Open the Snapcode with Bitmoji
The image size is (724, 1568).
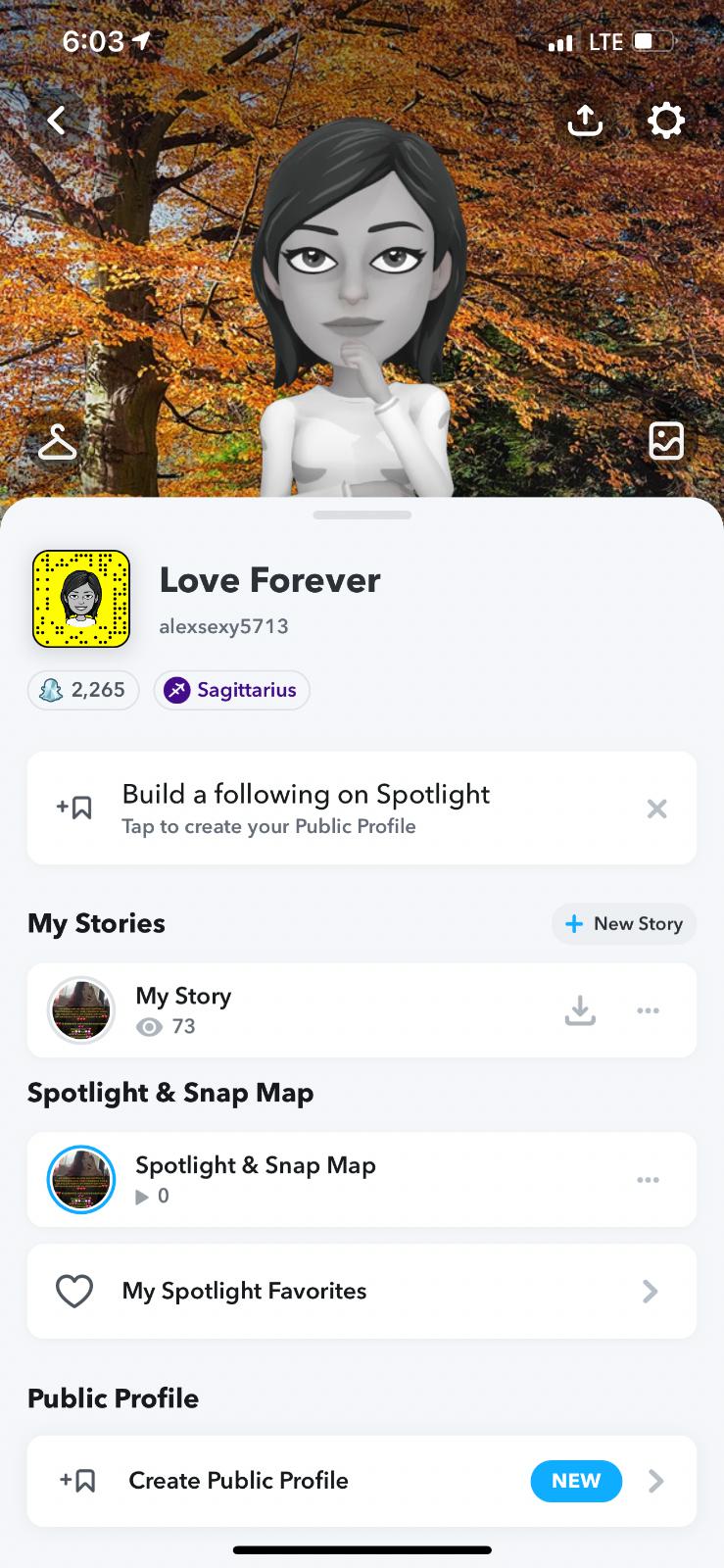81,599
